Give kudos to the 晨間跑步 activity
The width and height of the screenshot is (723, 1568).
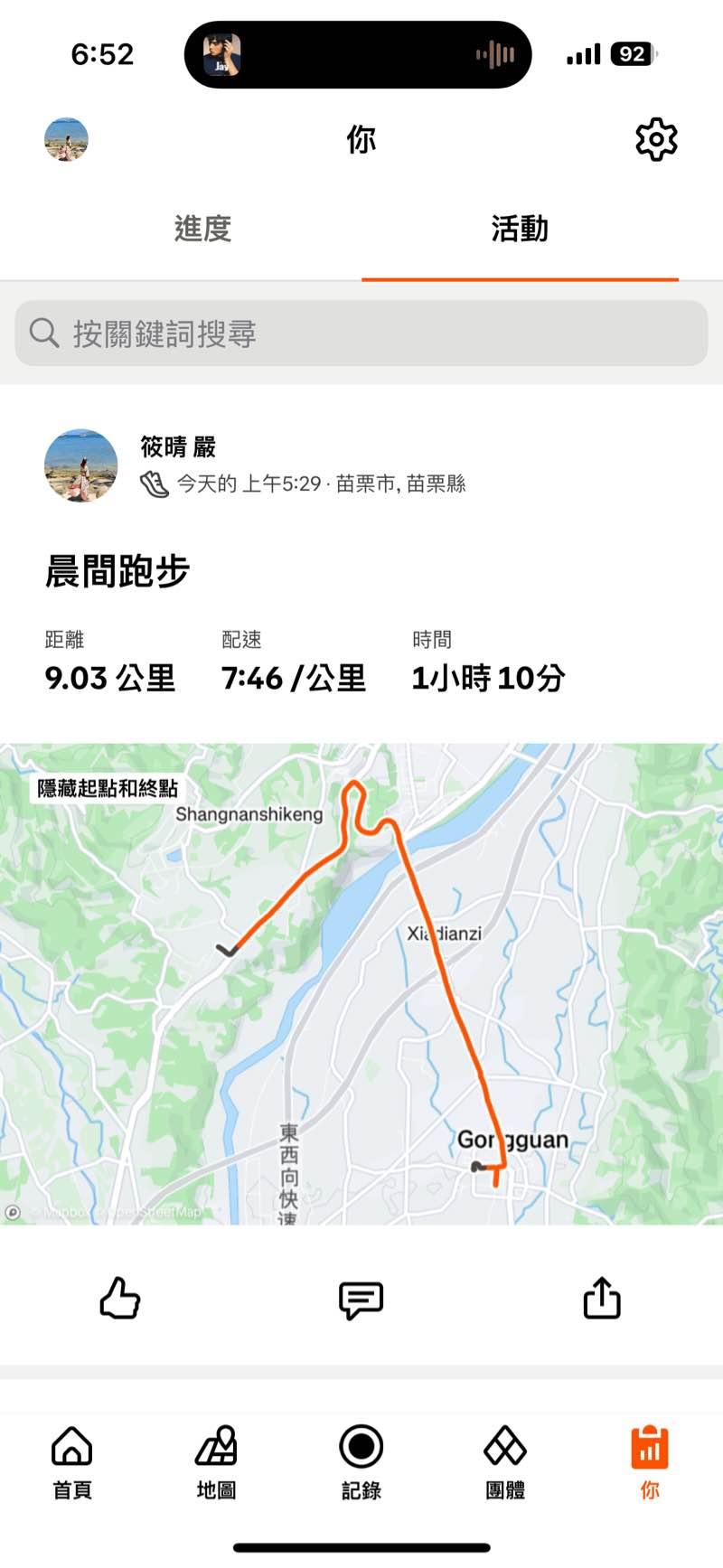pos(120,1299)
